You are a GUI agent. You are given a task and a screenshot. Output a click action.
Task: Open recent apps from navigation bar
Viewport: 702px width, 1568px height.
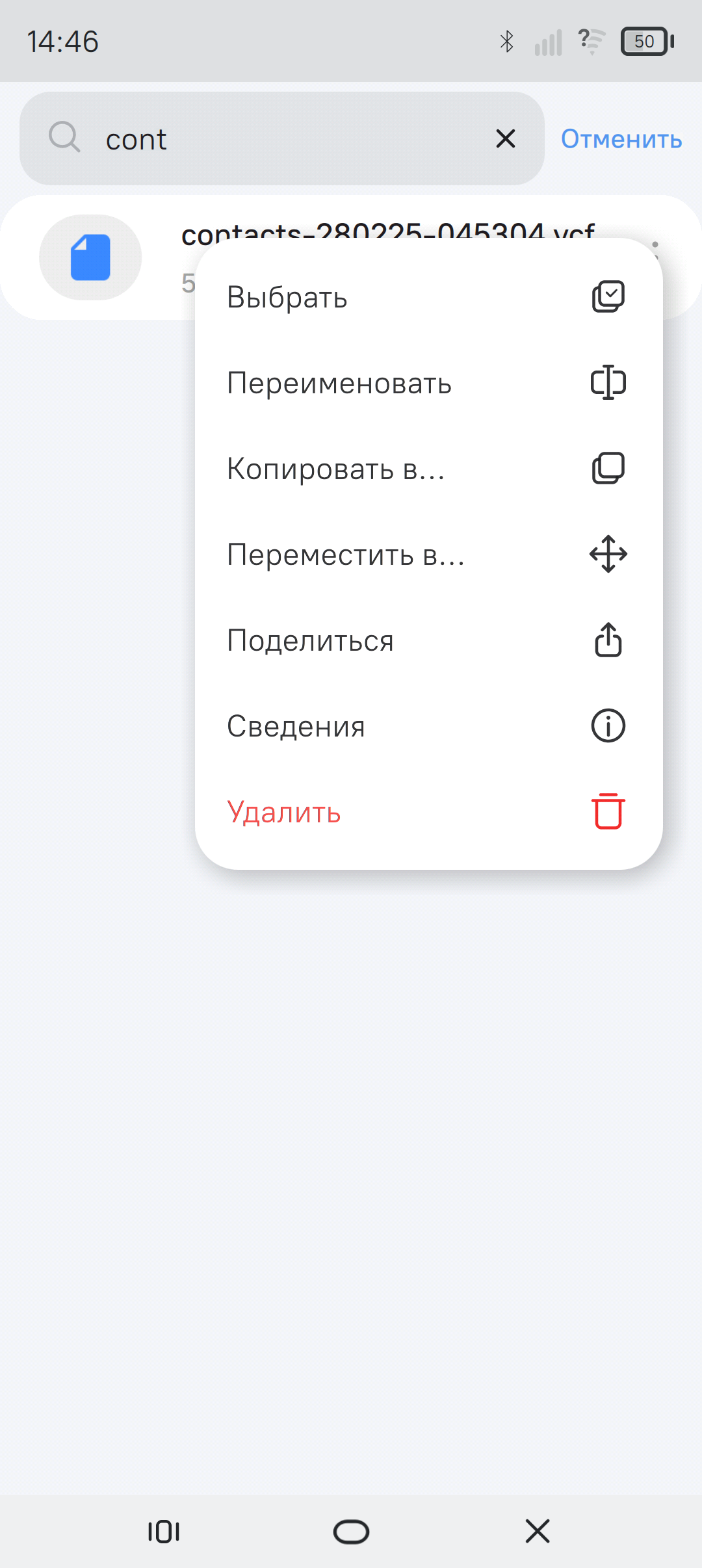[164, 1532]
